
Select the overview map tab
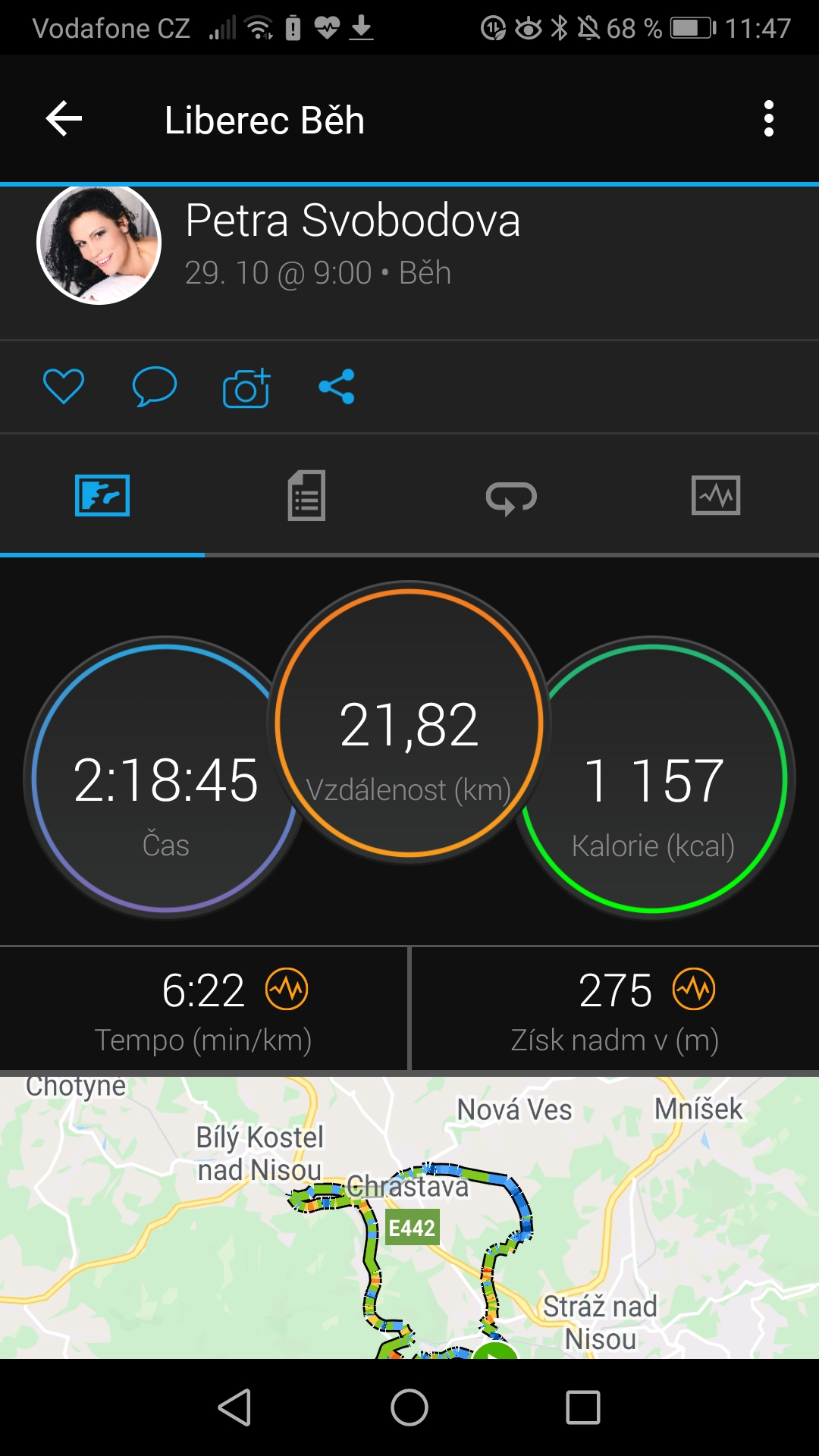pyautogui.click(x=102, y=496)
